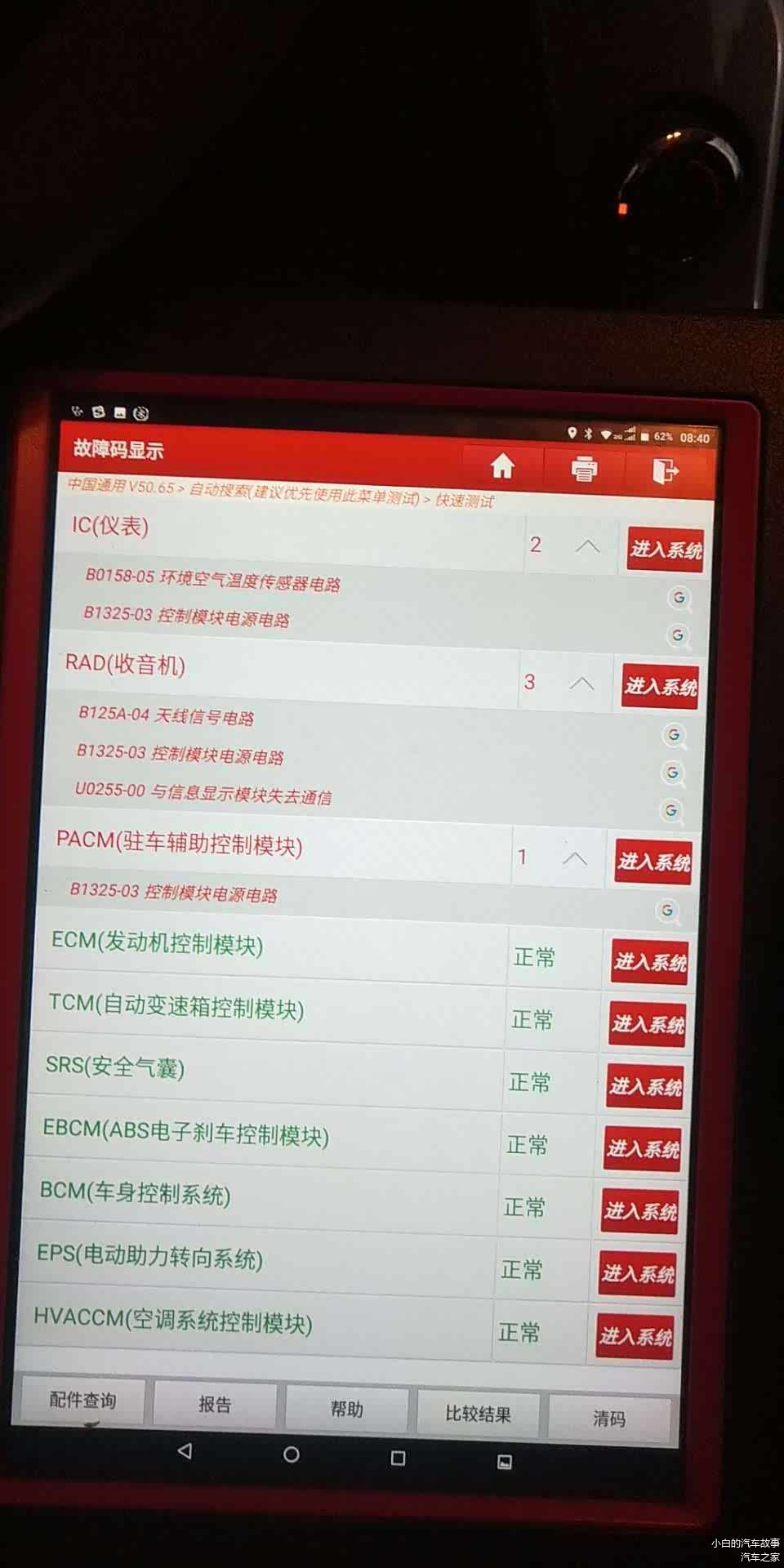Open 配件查询 parts lookup
Image resolution: width=784 pixels, height=1568 pixels.
(x=82, y=1400)
